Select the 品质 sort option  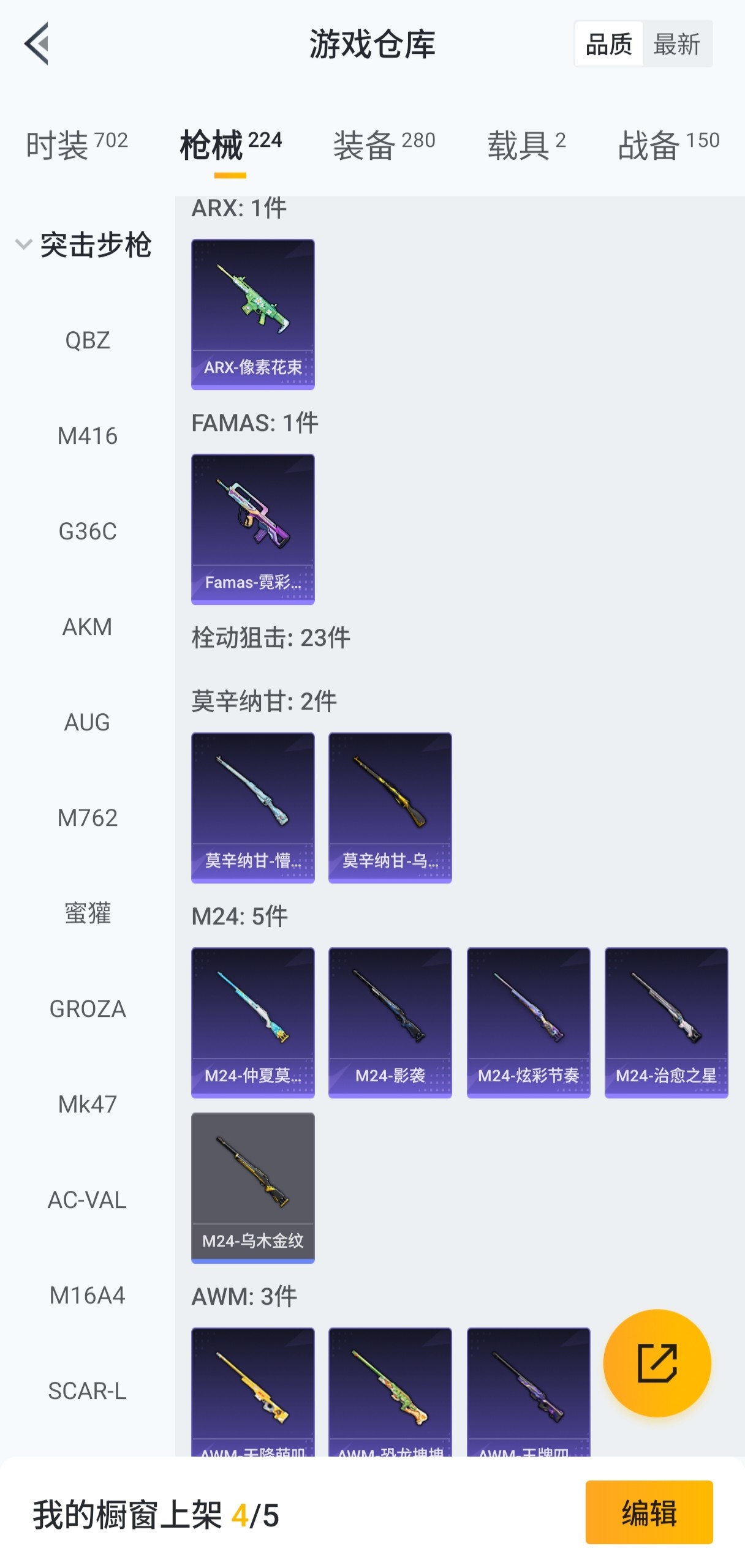[608, 44]
